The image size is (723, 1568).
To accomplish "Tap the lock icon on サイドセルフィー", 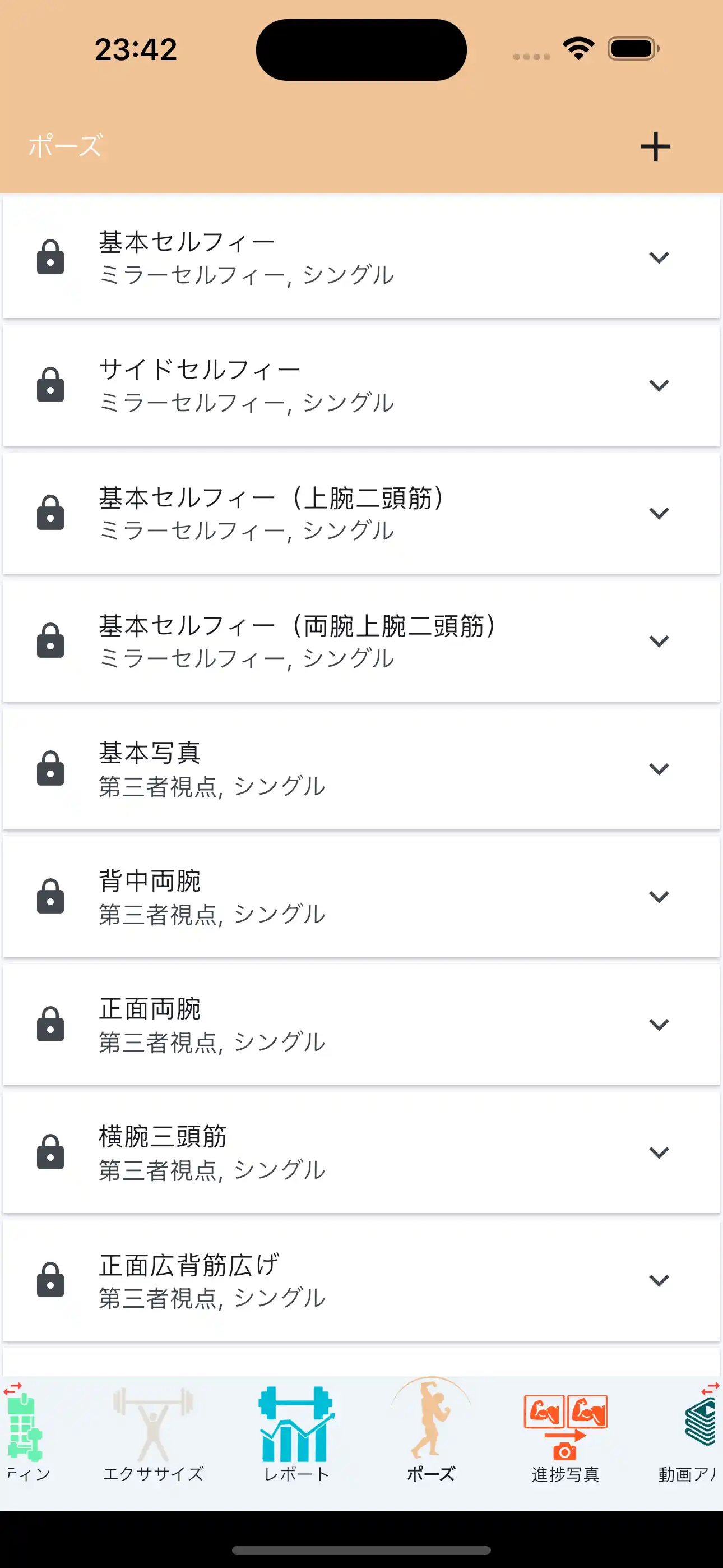I will [50, 384].
